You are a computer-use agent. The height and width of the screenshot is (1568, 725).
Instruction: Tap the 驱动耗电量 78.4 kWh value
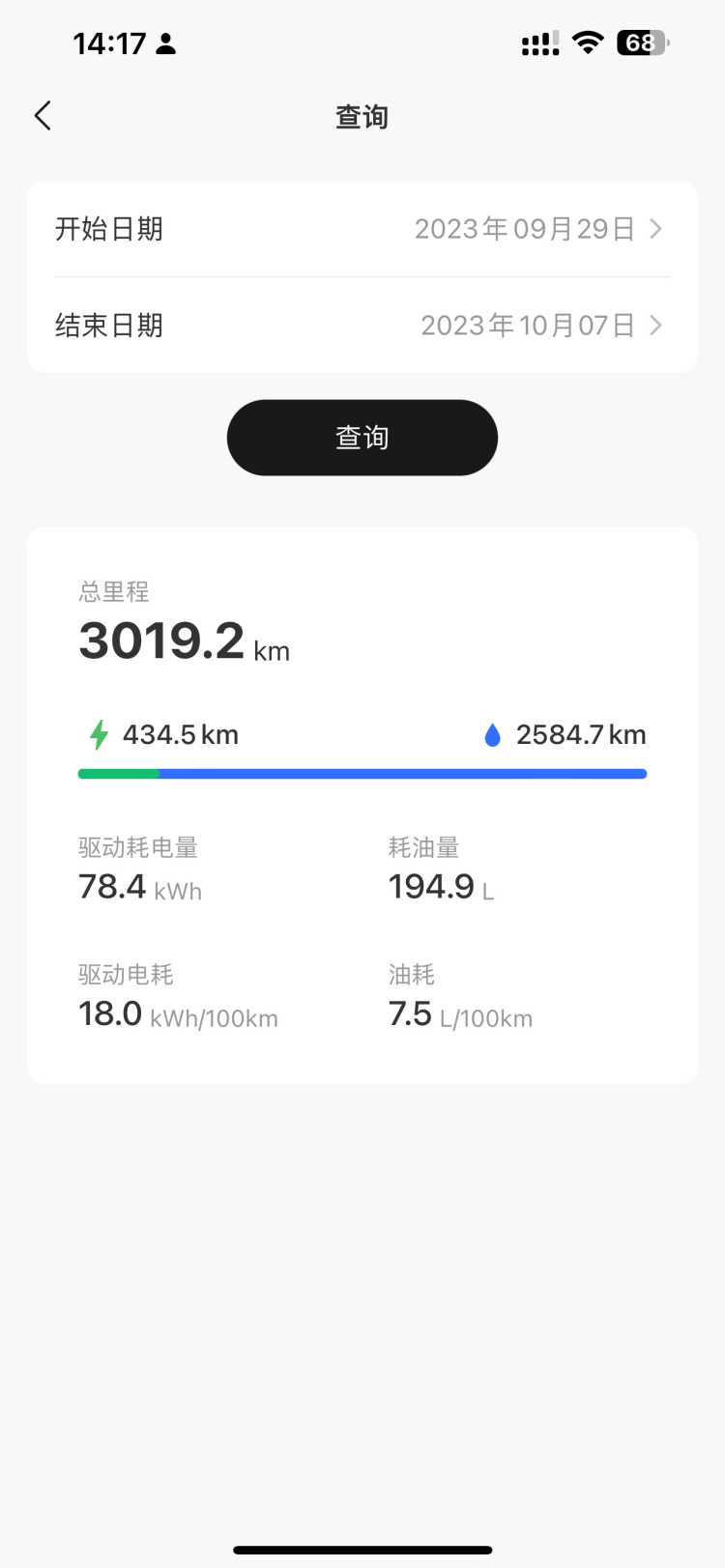click(x=139, y=886)
